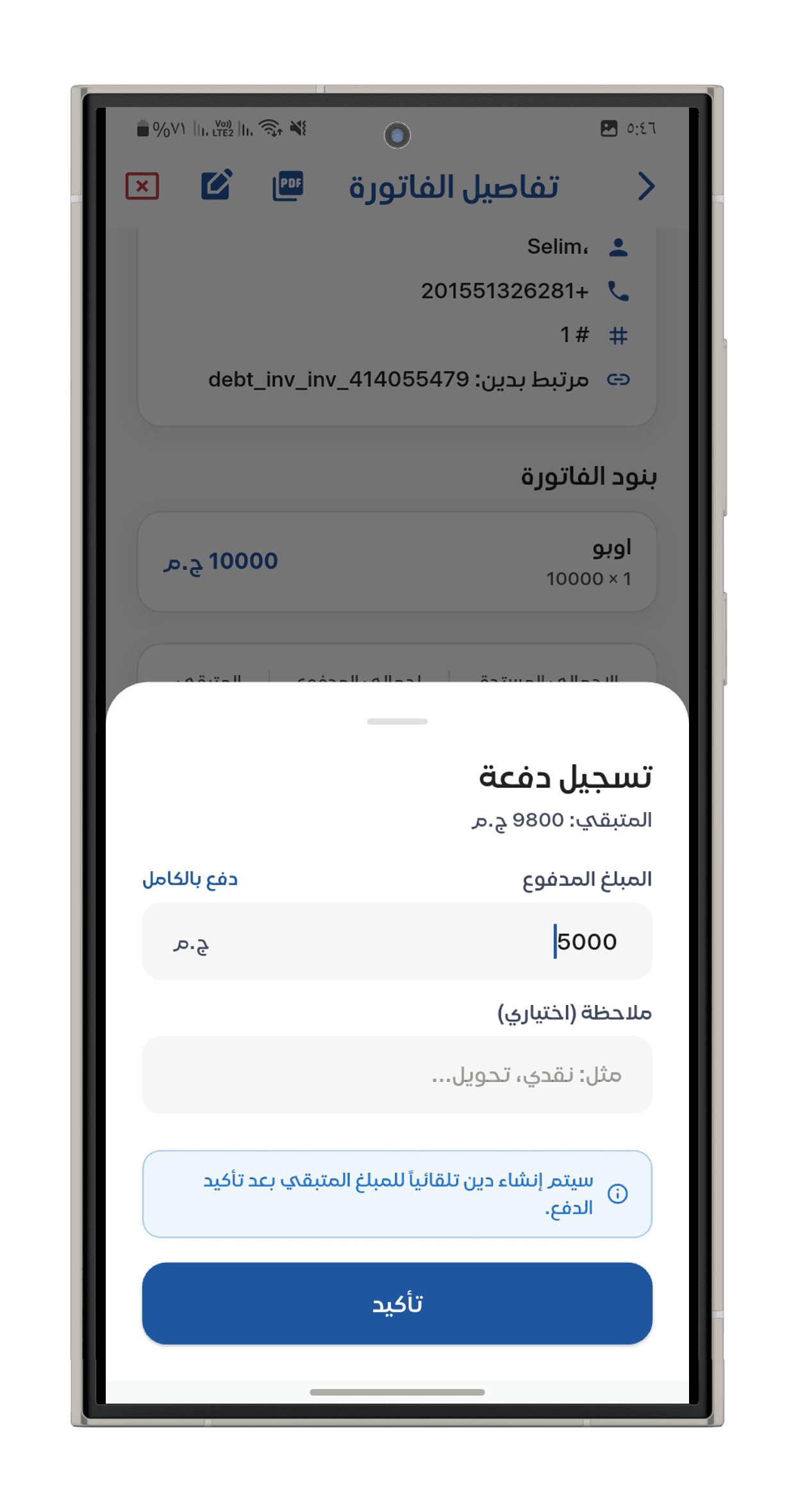Tap the bottom sheet drag handle
This screenshot has width=798, height=1512.
[x=397, y=721]
